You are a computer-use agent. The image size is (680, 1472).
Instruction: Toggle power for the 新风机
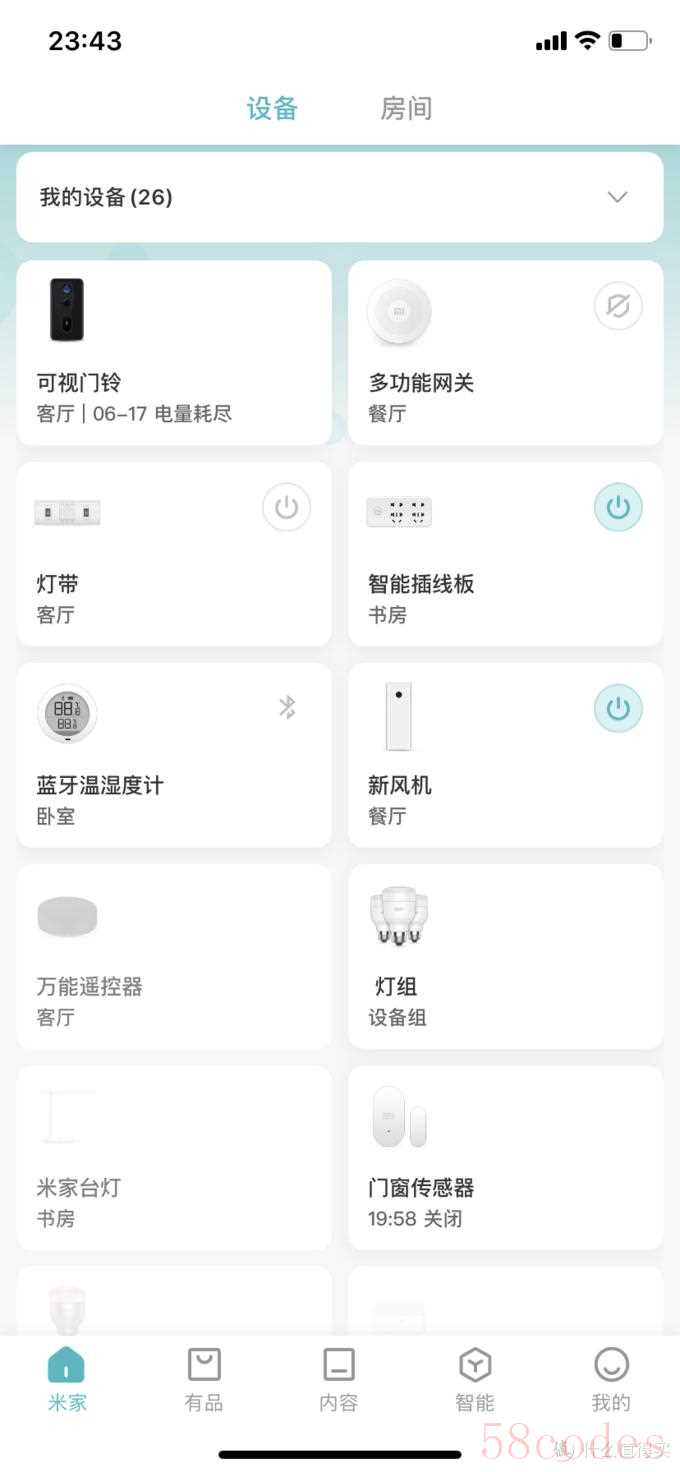618,709
